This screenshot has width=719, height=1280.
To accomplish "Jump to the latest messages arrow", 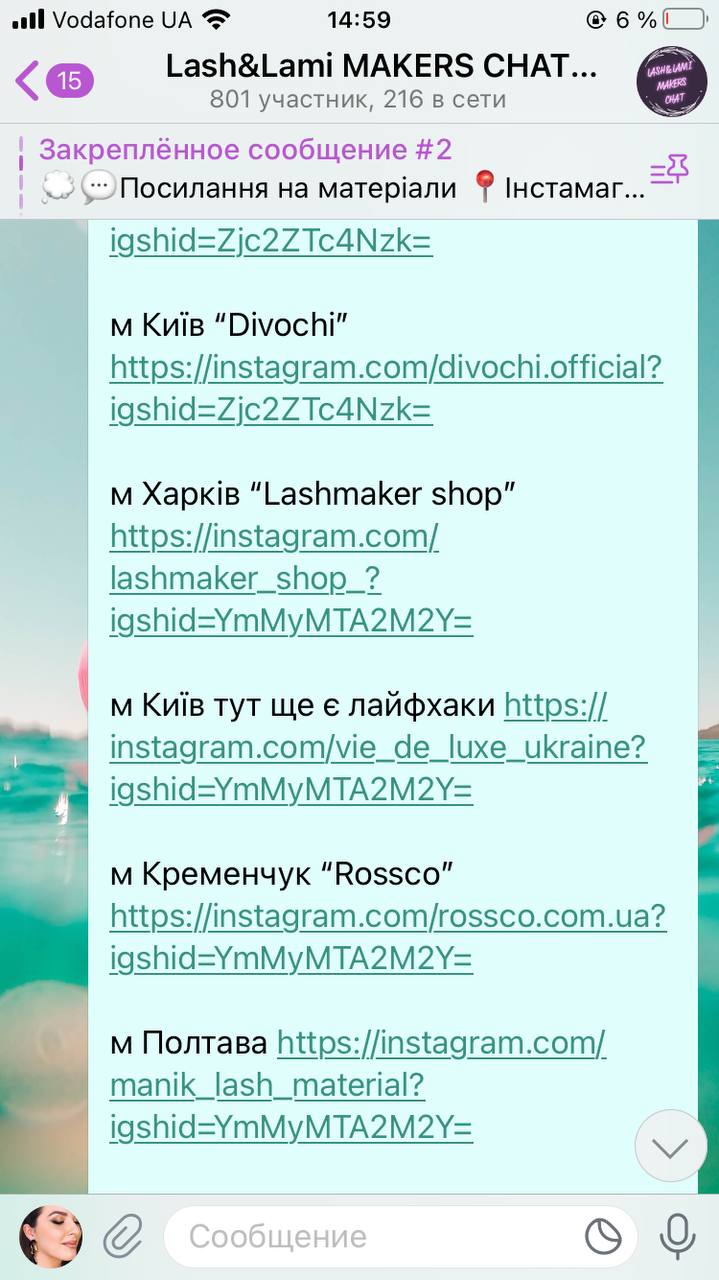I will (x=671, y=1146).
